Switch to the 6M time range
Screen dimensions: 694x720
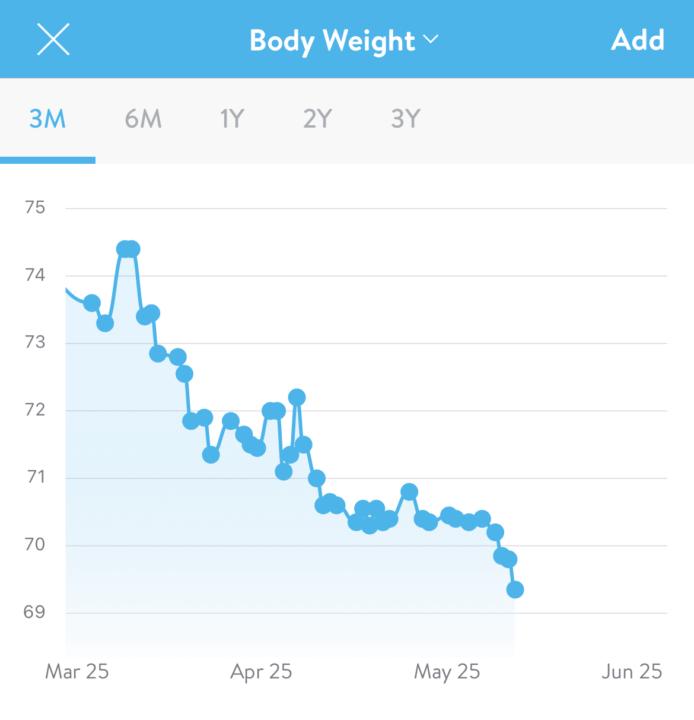tap(142, 119)
